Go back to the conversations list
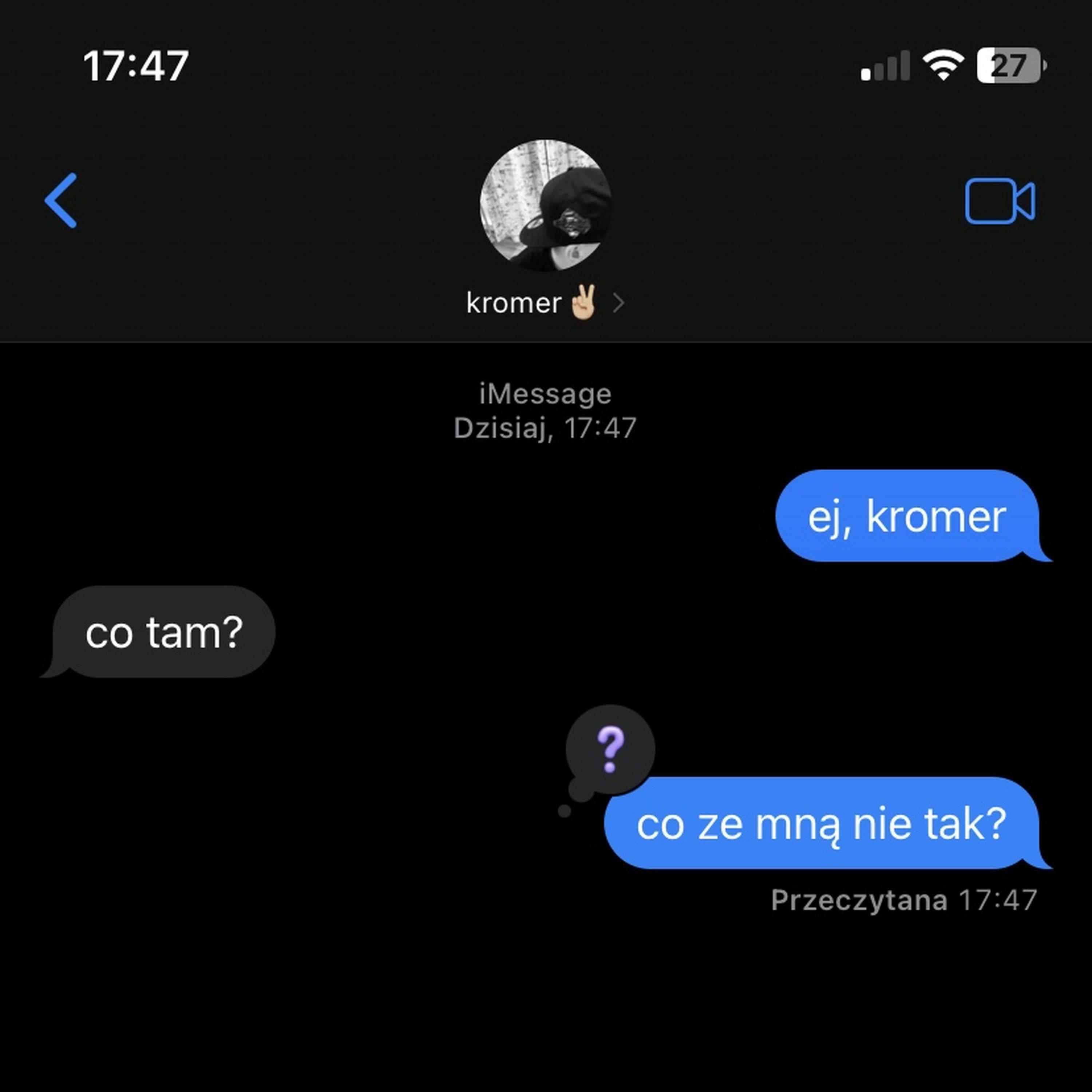 point(61,201)
